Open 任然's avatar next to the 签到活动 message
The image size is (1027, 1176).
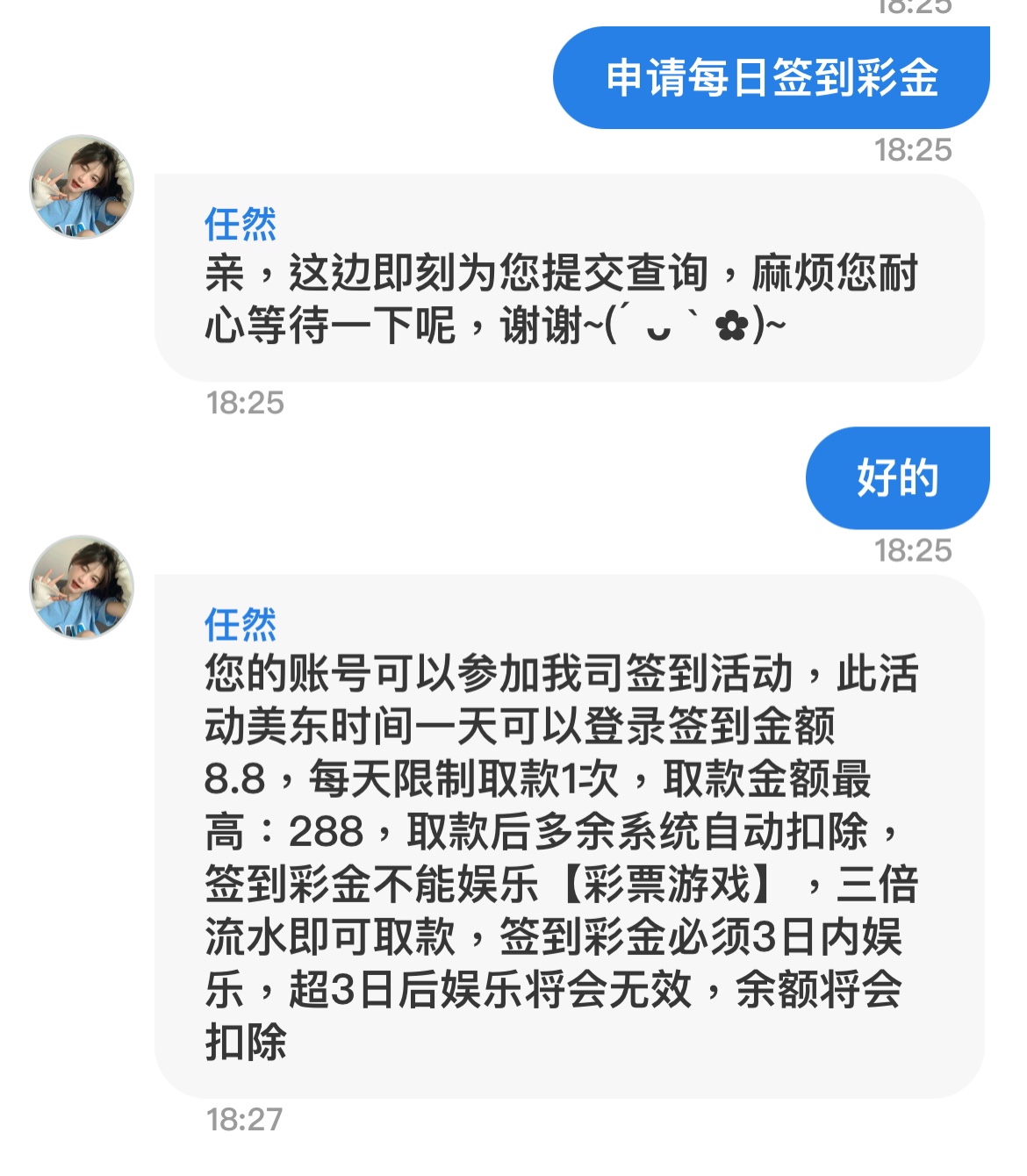tap(82, 587)
